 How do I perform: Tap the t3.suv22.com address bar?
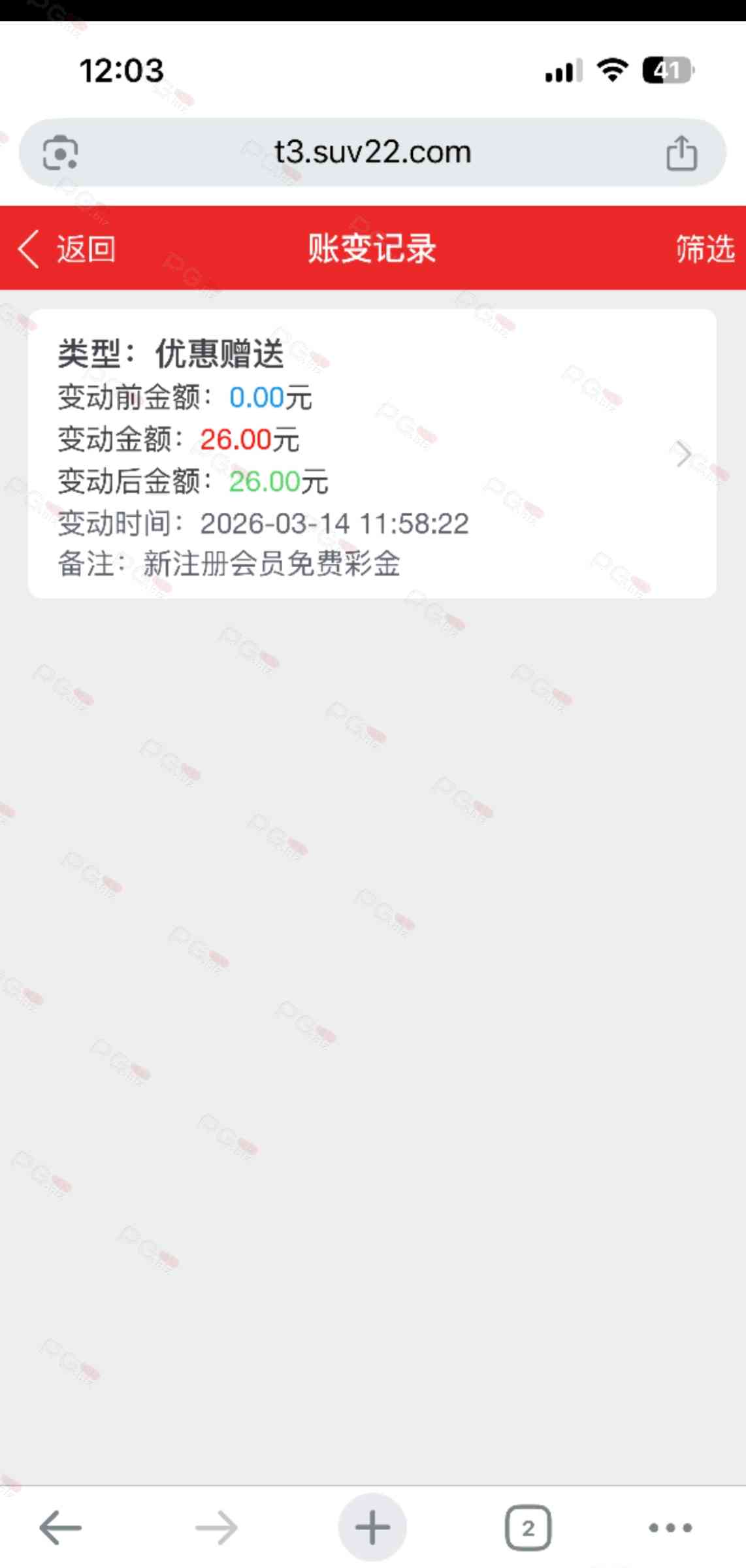(x=372, y=152)
